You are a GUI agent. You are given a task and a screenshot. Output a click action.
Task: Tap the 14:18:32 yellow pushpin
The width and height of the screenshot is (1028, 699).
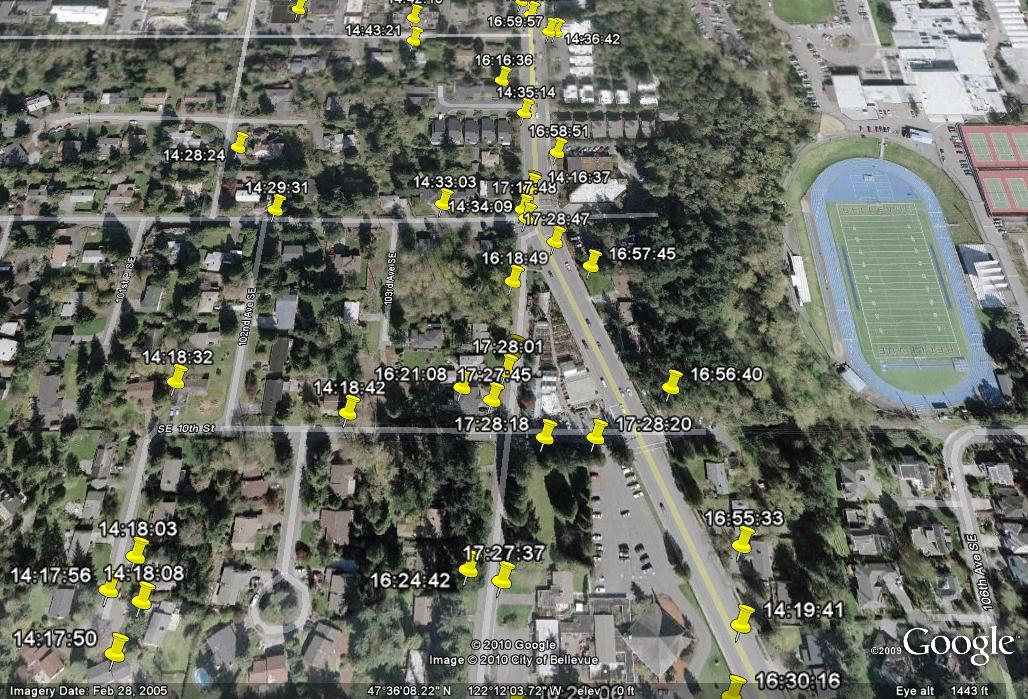coord(177,376)
